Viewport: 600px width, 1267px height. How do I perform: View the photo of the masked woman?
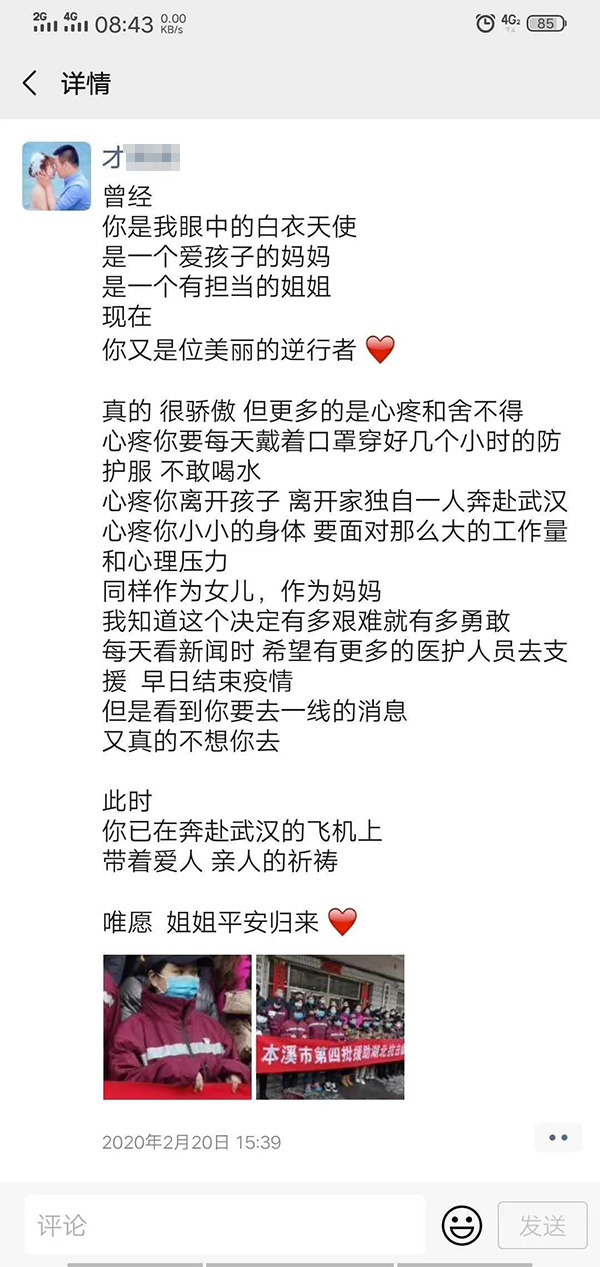[177, 1027]
